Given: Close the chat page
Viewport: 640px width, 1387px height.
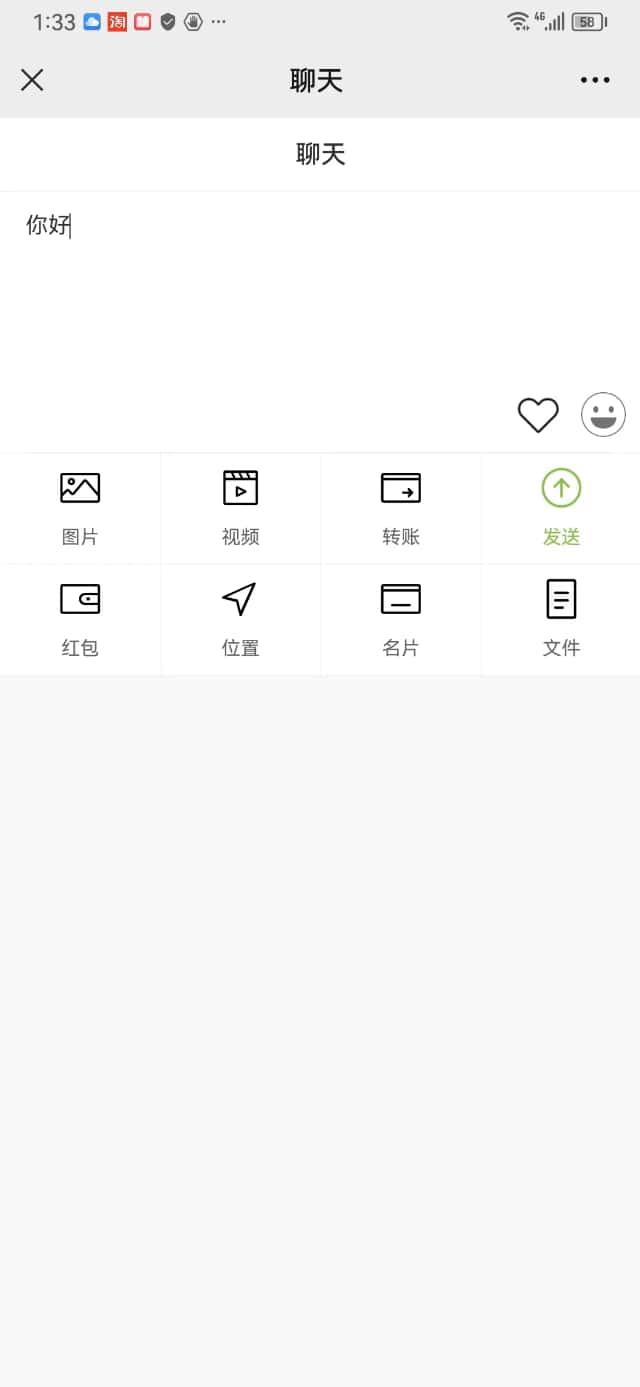Looking at the screenshot, I should (x=32, y=80).
